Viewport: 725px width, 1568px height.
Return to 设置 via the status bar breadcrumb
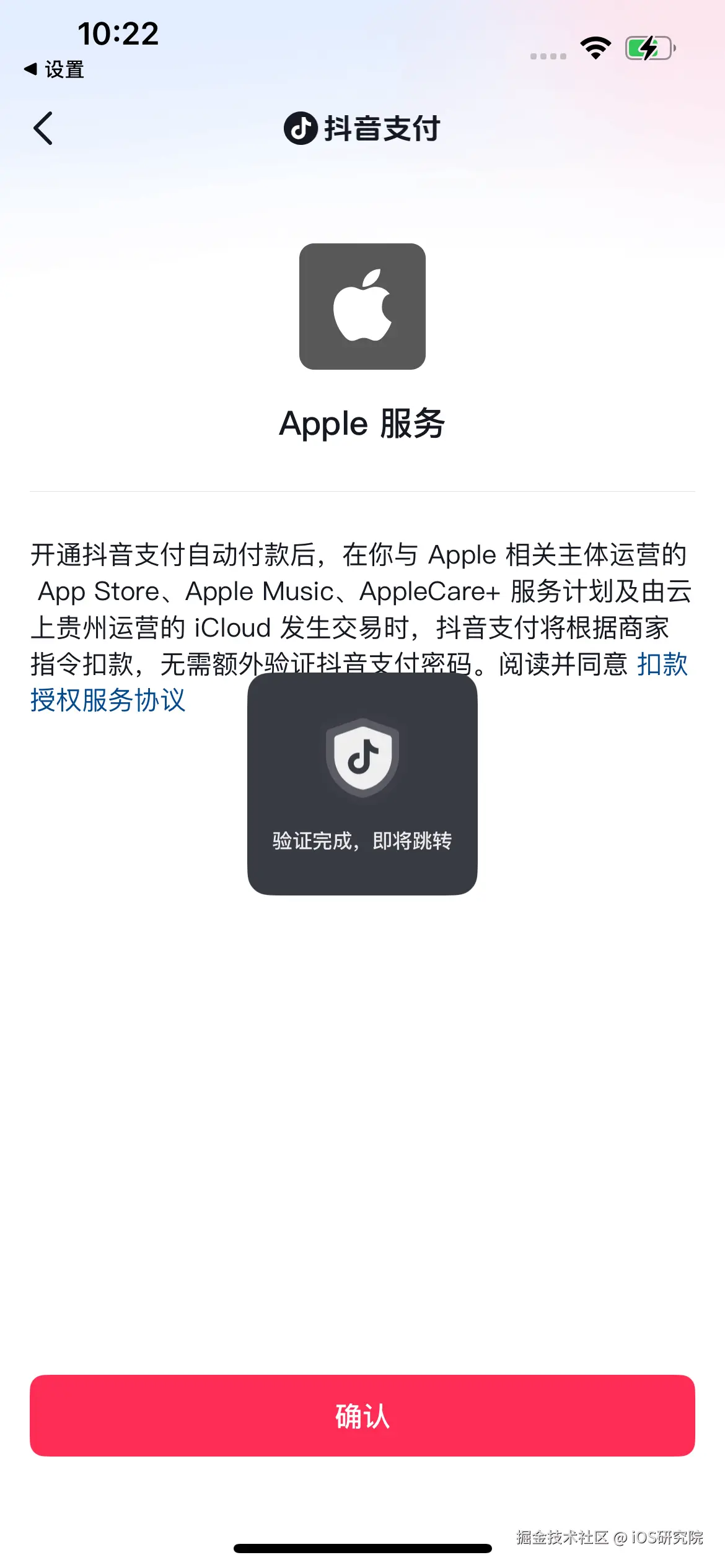[x=55, y=69]
